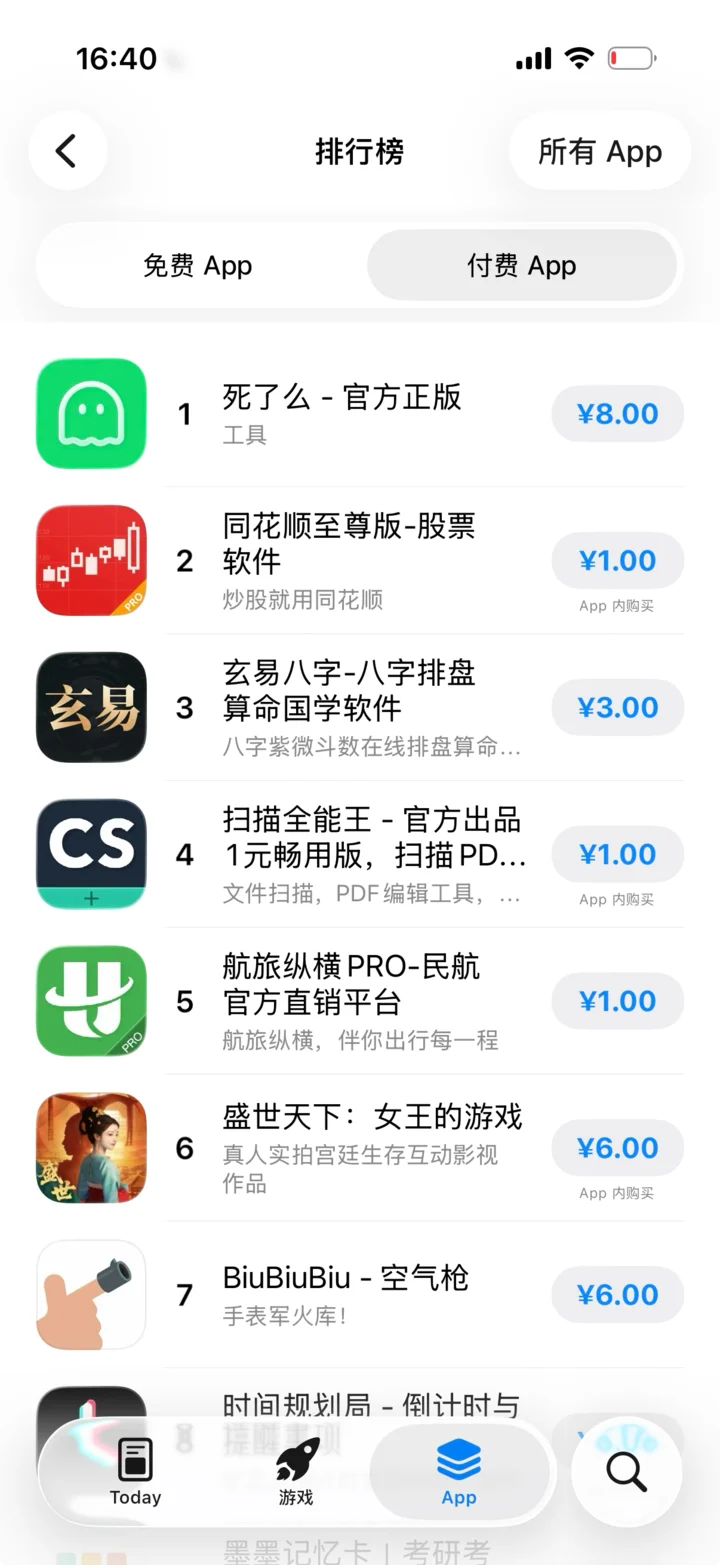Purchase 玄易八字 via ¥3.00 button
Viewport: 720px width, 1565px height.
(x=617, y=707)
